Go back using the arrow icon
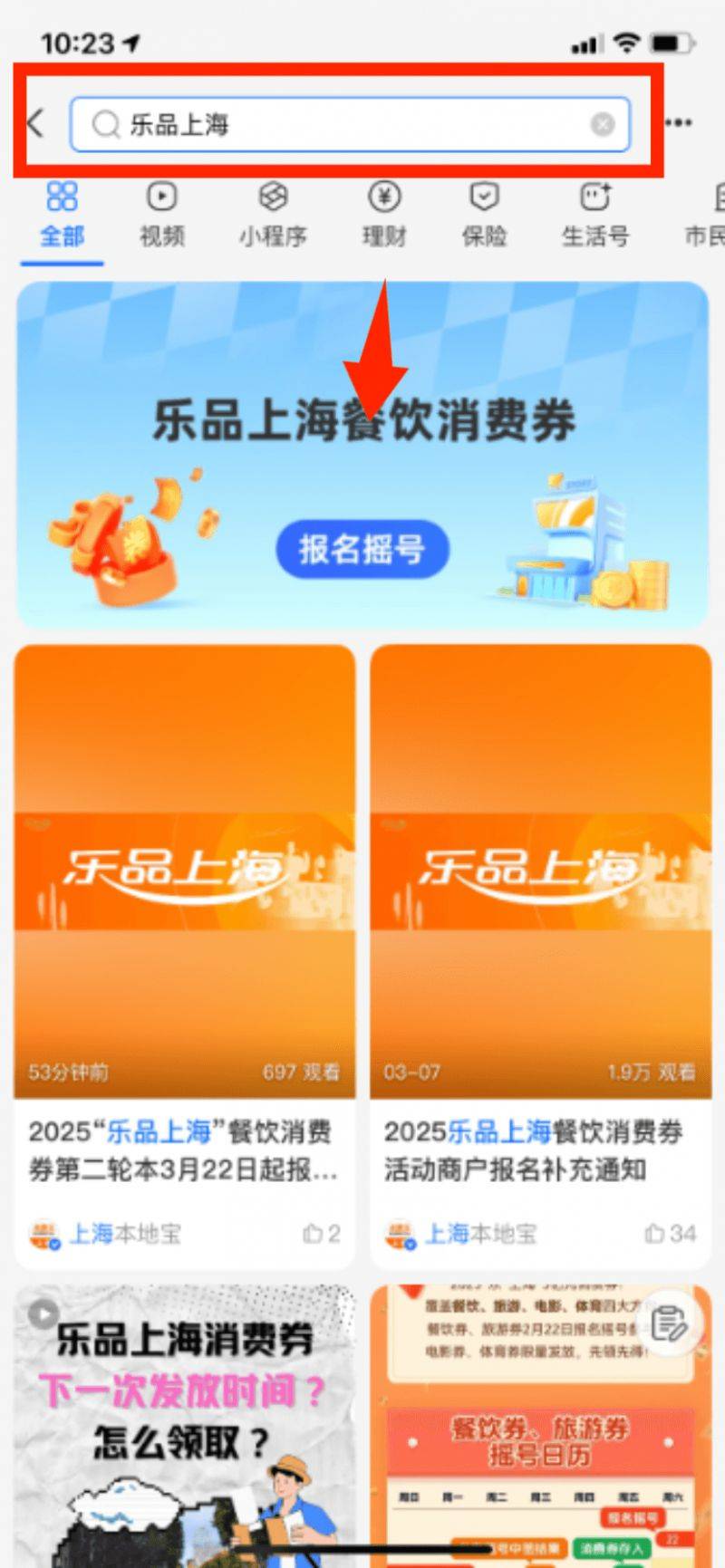This screenshot has height=1568, width=725. point(36,123)
